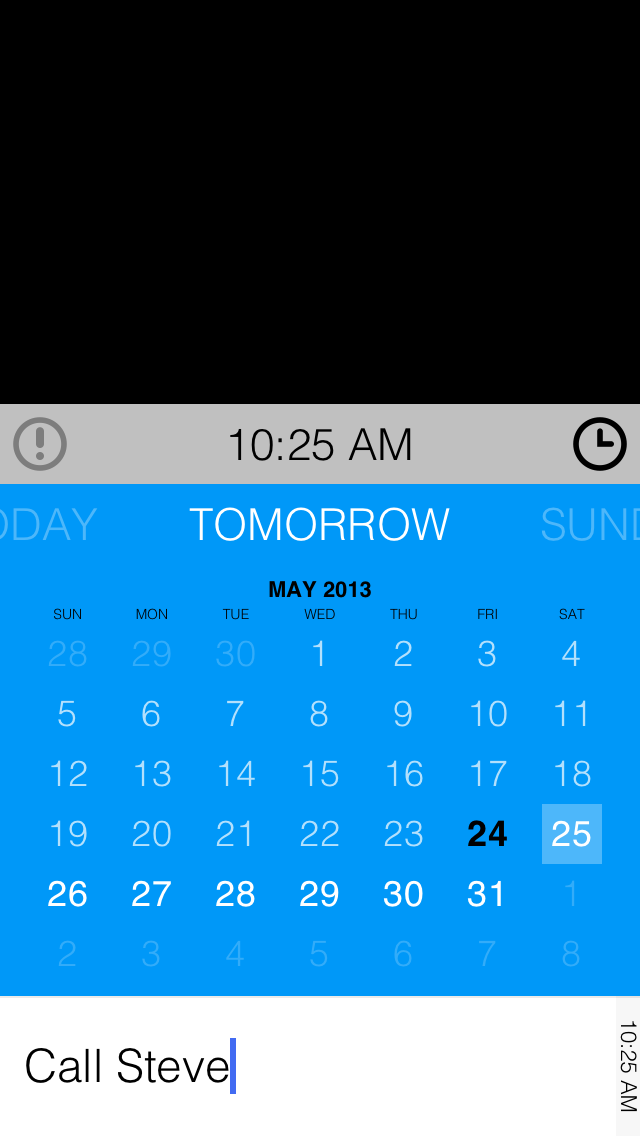Tap the Call Steve text field
This screenshot has height=1136, width=640.
click(308, 1066)
